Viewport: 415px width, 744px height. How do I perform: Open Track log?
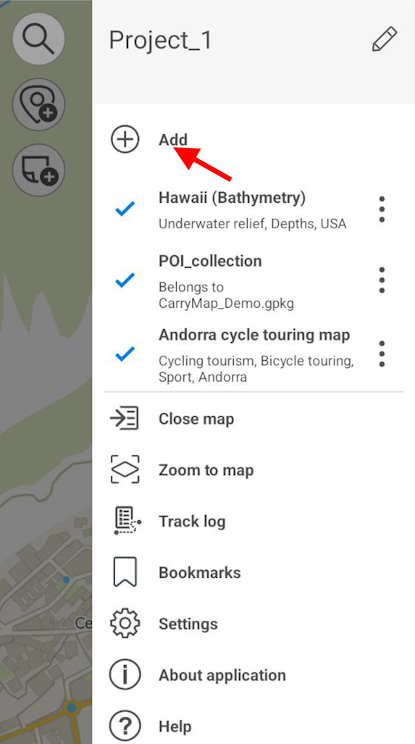click(253, 521)
